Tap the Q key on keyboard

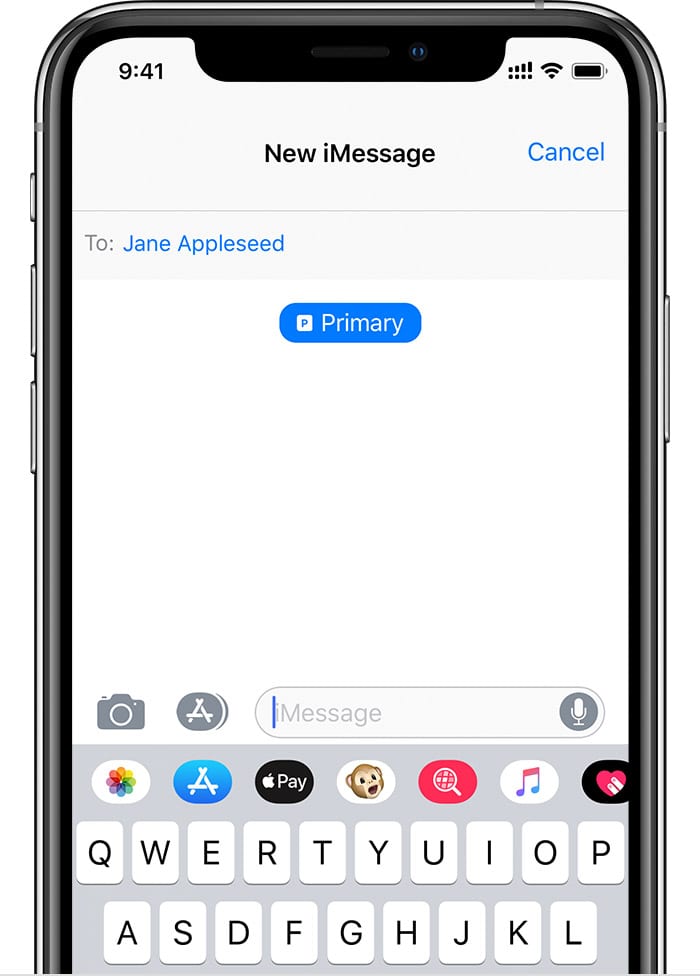point(100,853)
